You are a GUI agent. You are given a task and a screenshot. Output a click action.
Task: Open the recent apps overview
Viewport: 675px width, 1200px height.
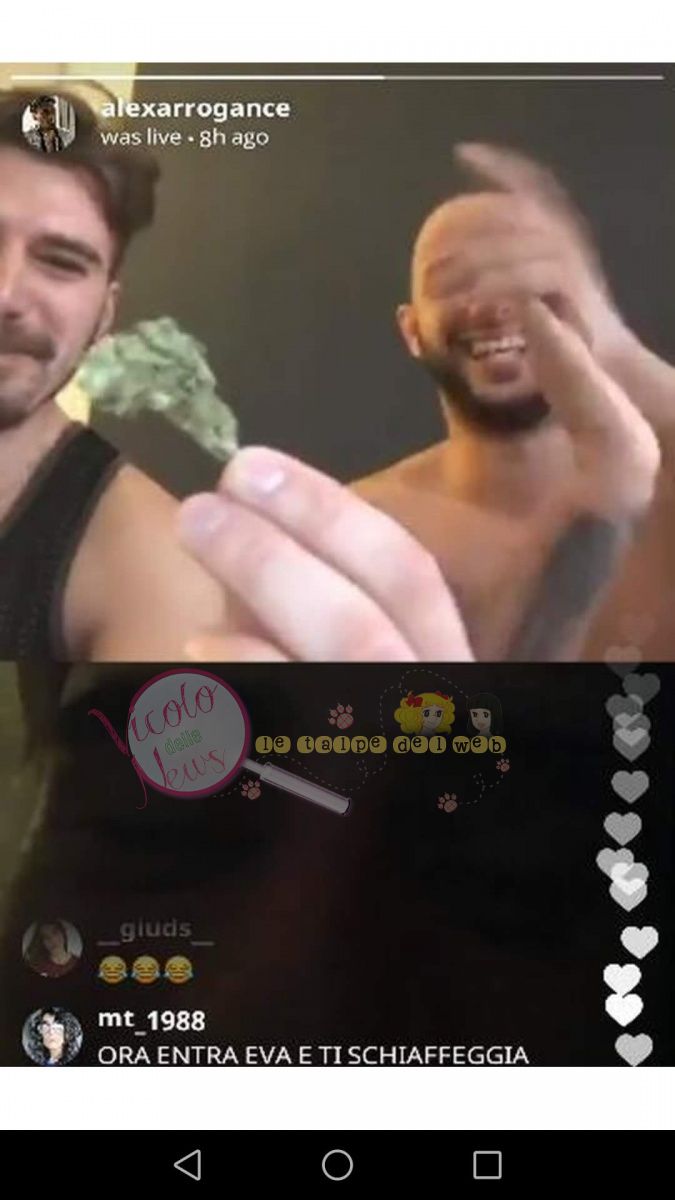tap(487, 1165)
